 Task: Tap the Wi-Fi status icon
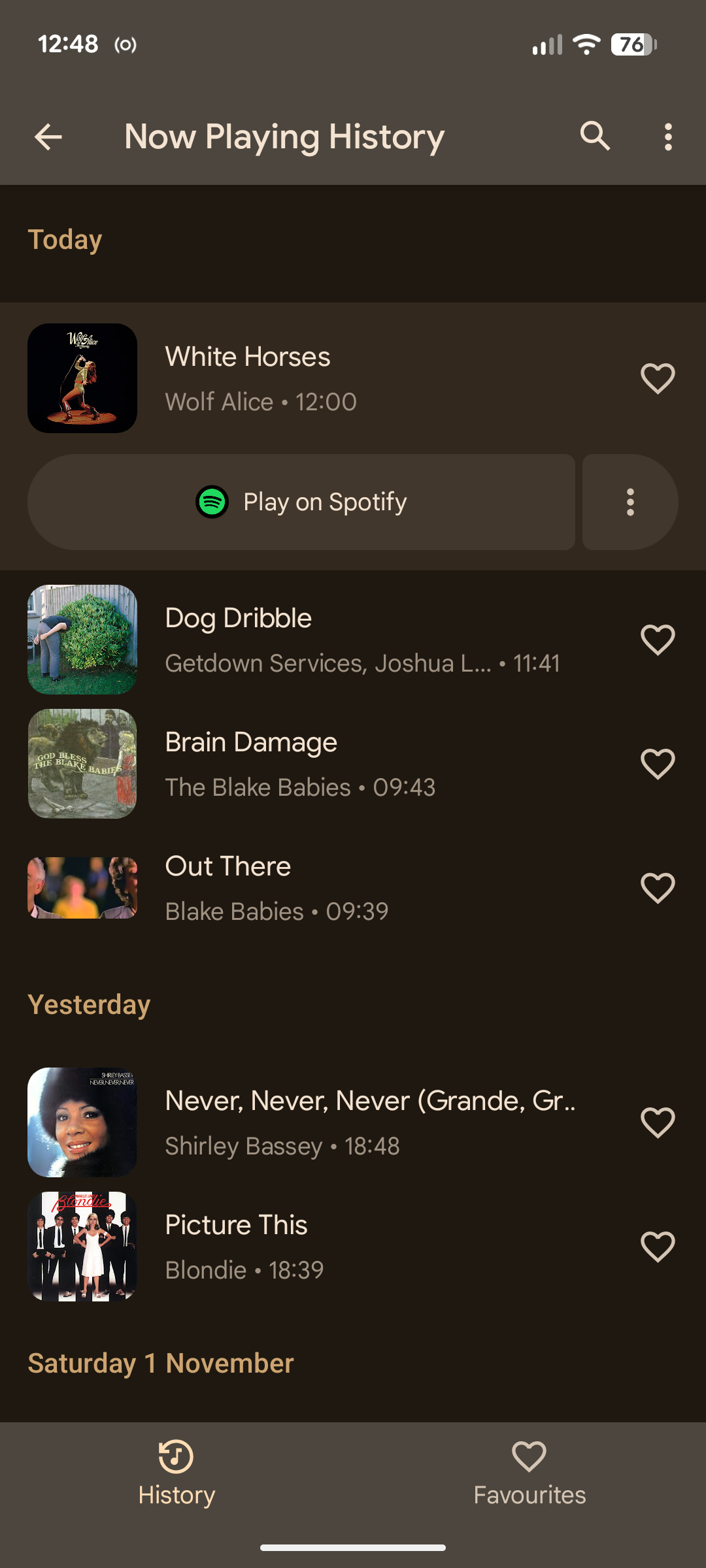(585, 44)
